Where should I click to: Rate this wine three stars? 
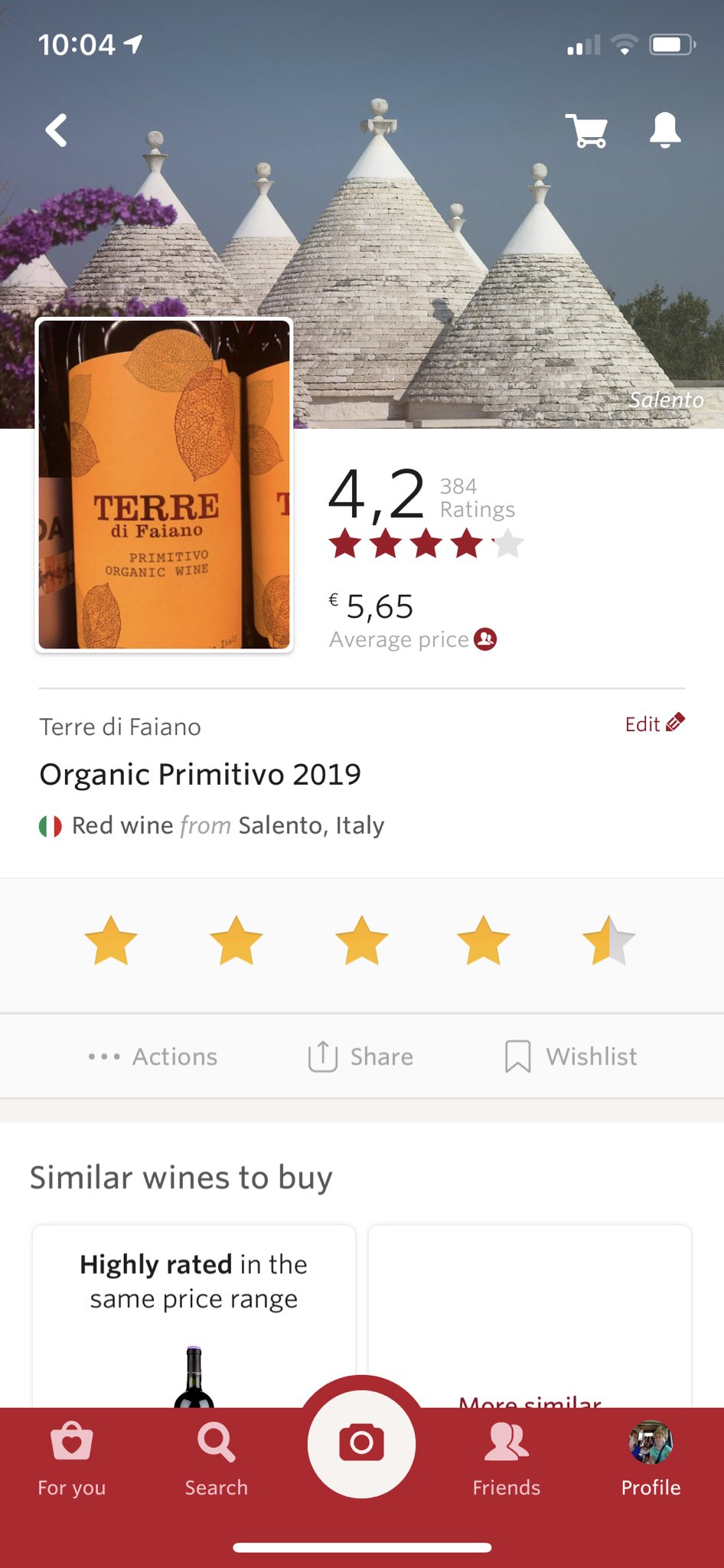(361, 941)
